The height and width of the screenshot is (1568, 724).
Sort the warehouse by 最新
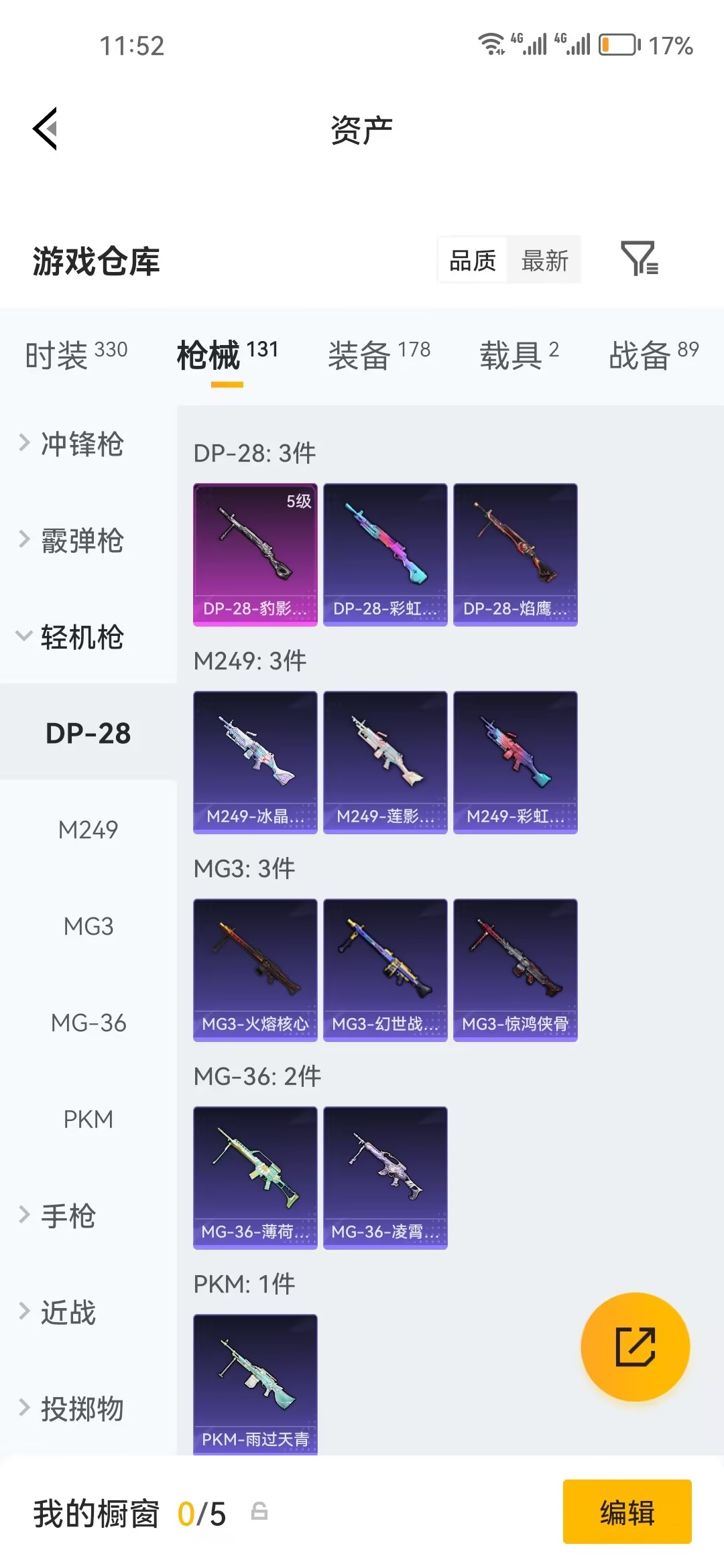(544, 260)
